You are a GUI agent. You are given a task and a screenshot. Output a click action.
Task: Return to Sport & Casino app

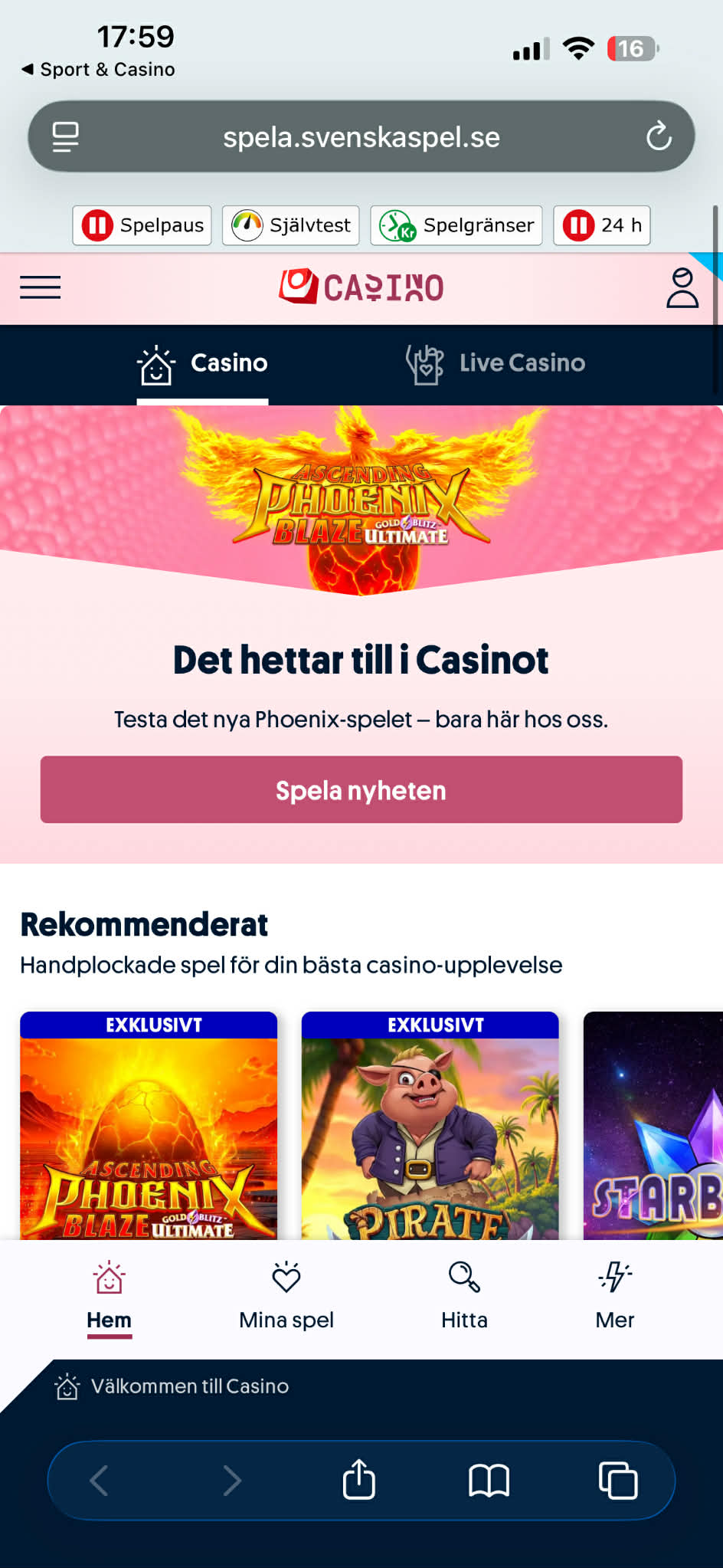100,69
